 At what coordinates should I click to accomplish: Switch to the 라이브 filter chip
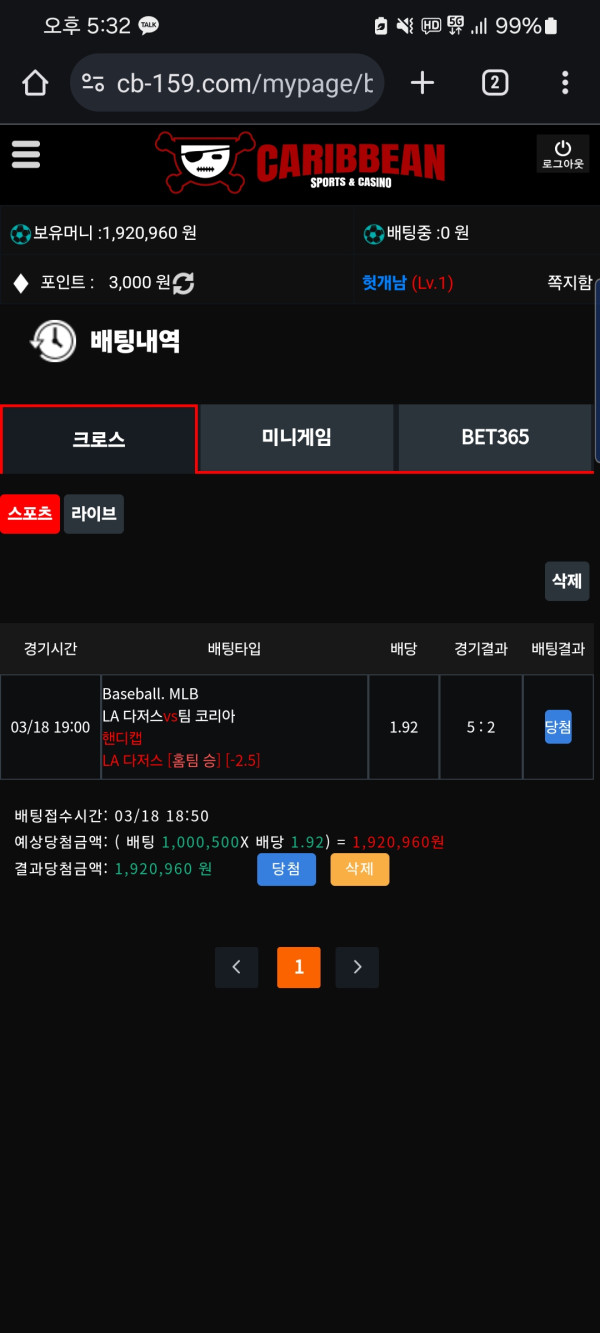coord(94,514)
